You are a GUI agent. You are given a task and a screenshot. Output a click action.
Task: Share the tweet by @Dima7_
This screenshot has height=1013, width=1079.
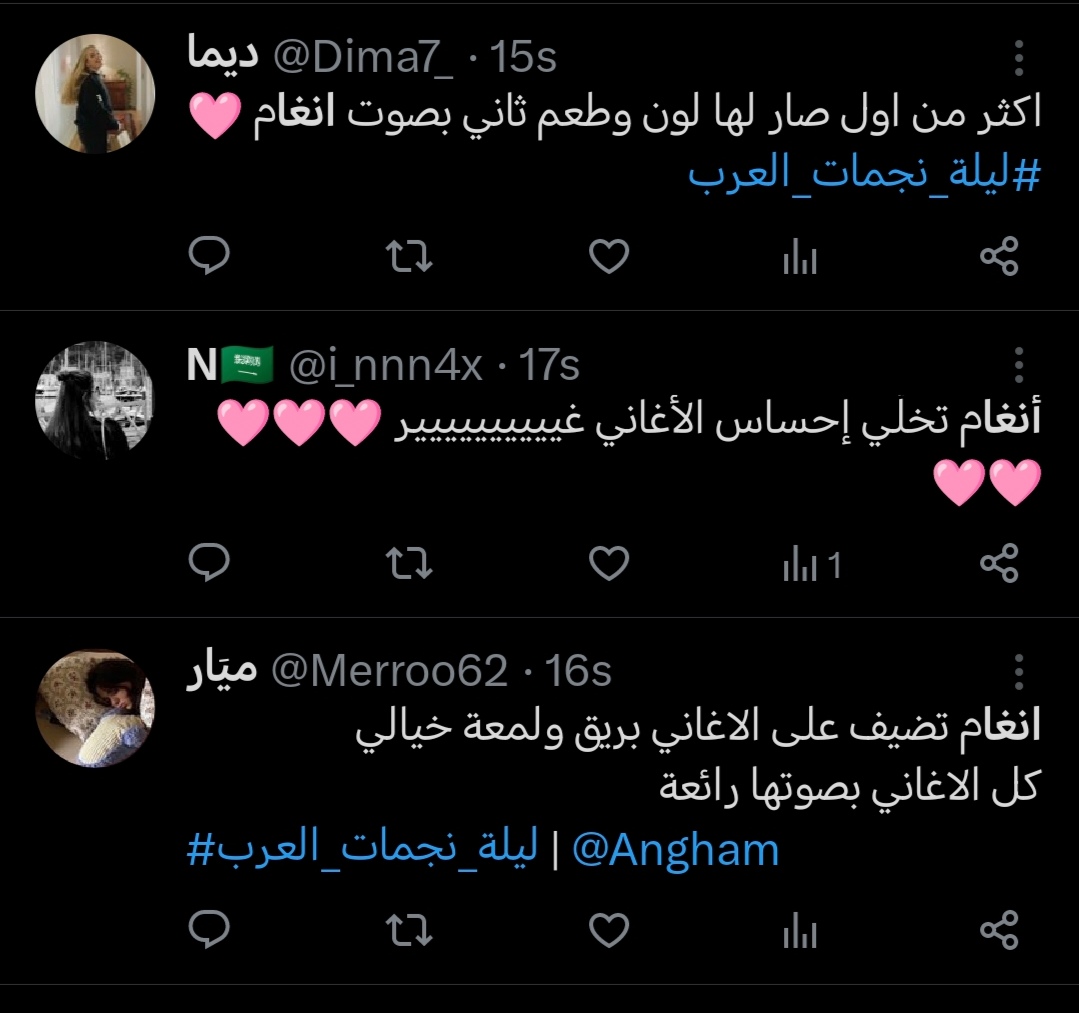pyautogui.click(x=998, y=258)
